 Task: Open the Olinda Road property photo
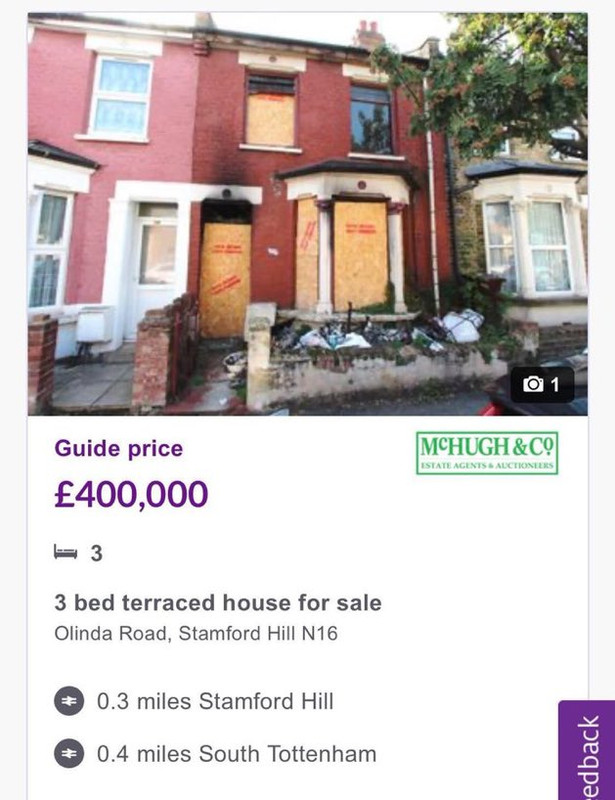307,215
